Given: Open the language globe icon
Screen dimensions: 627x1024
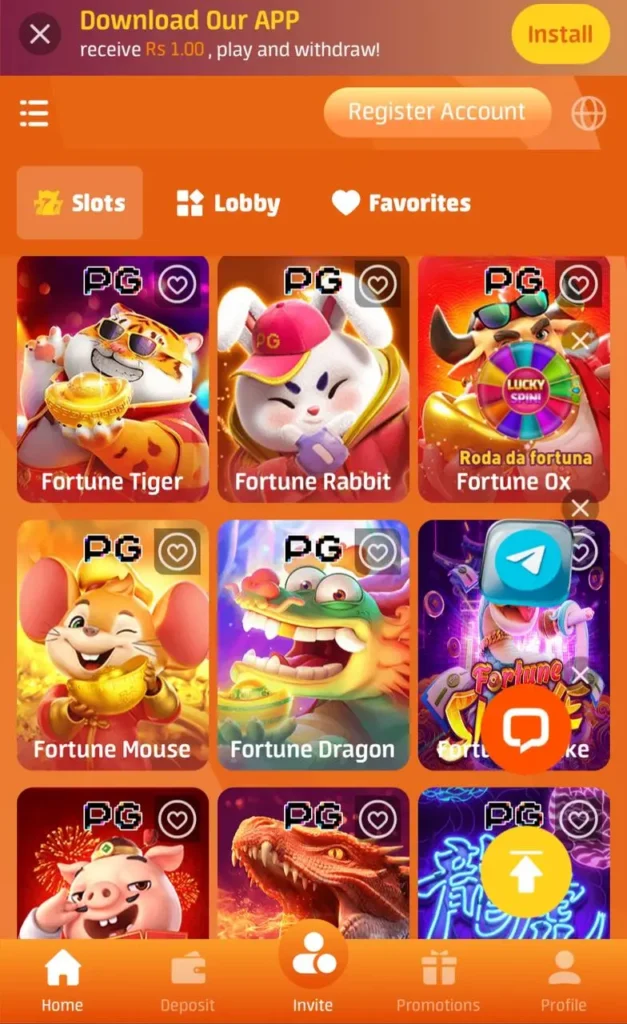Looking at the screenshot, I should tap(588, 113).
